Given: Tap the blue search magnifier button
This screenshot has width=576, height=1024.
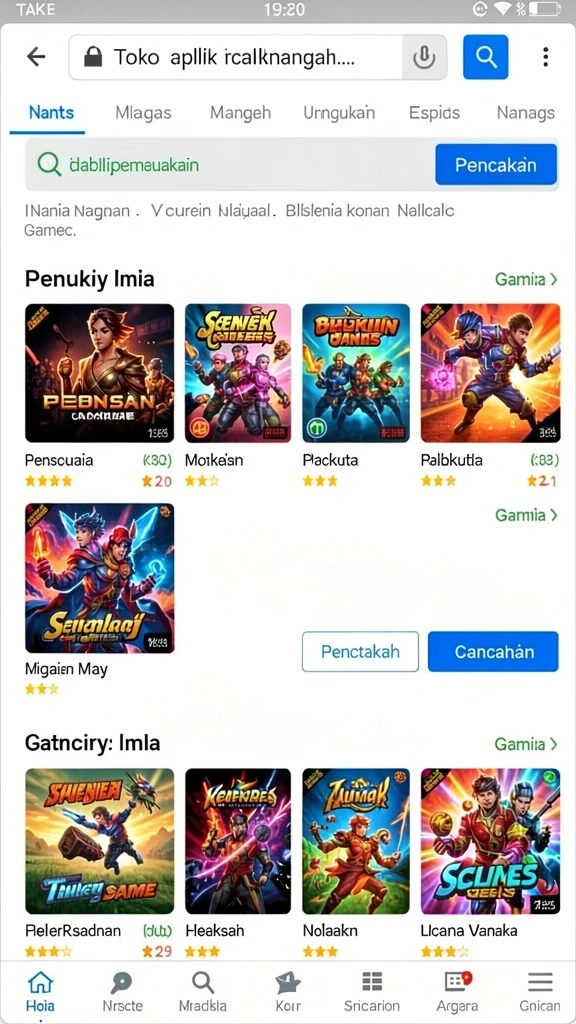Looking at the screenshot, I should 485,57.
